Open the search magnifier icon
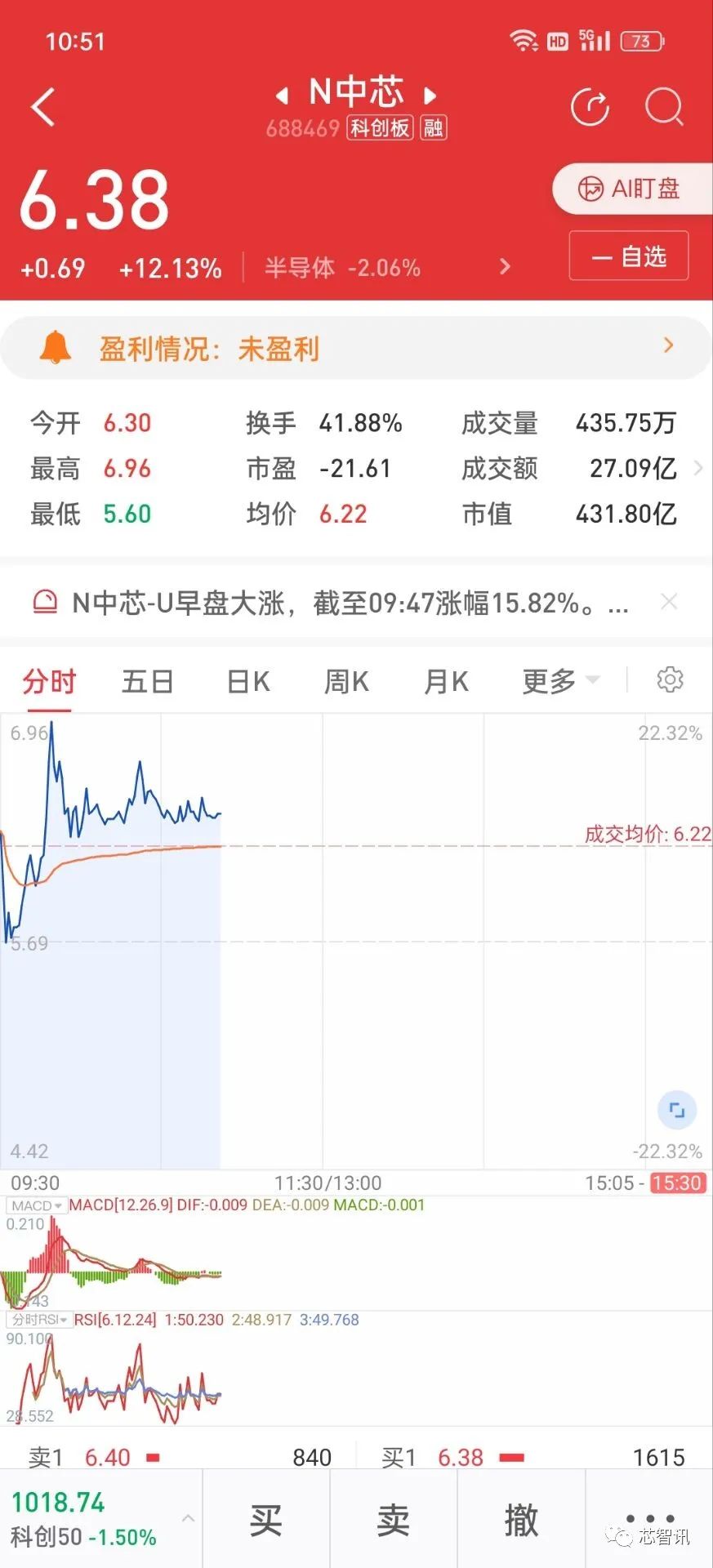The height and width of the screenshot is (1568, 713). tap(664, 107)
